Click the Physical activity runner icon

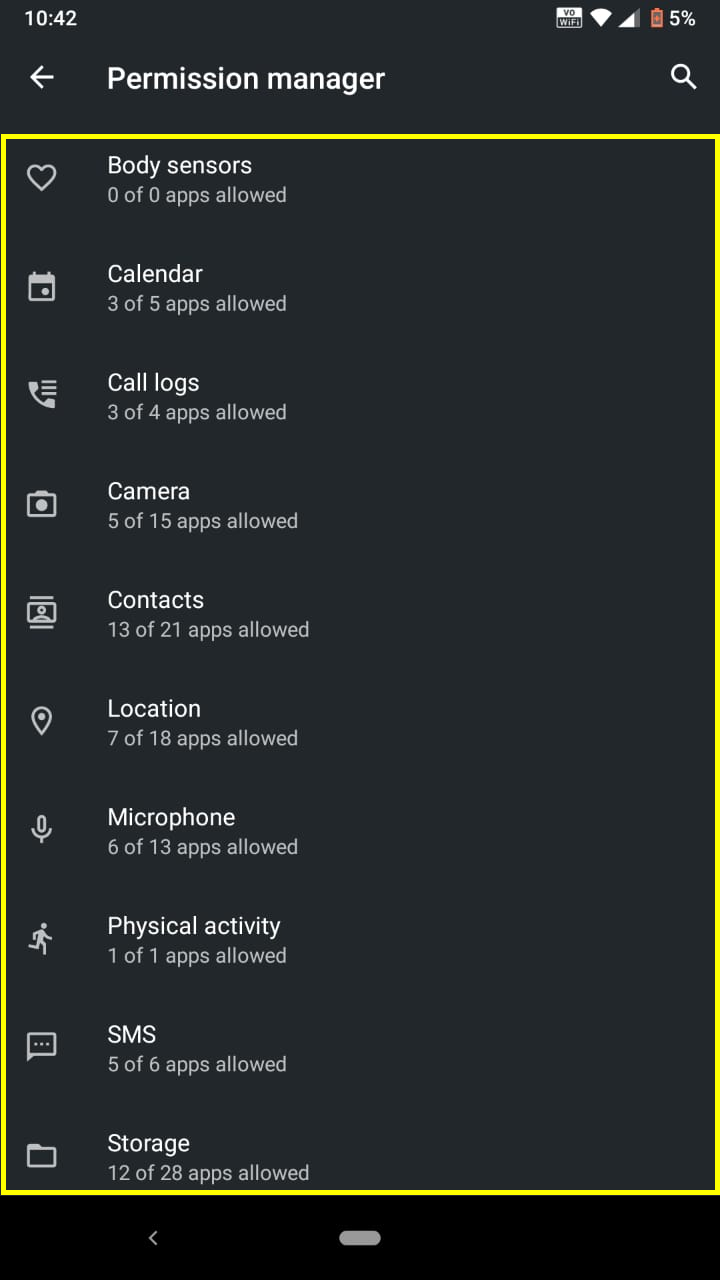[41, 938]
